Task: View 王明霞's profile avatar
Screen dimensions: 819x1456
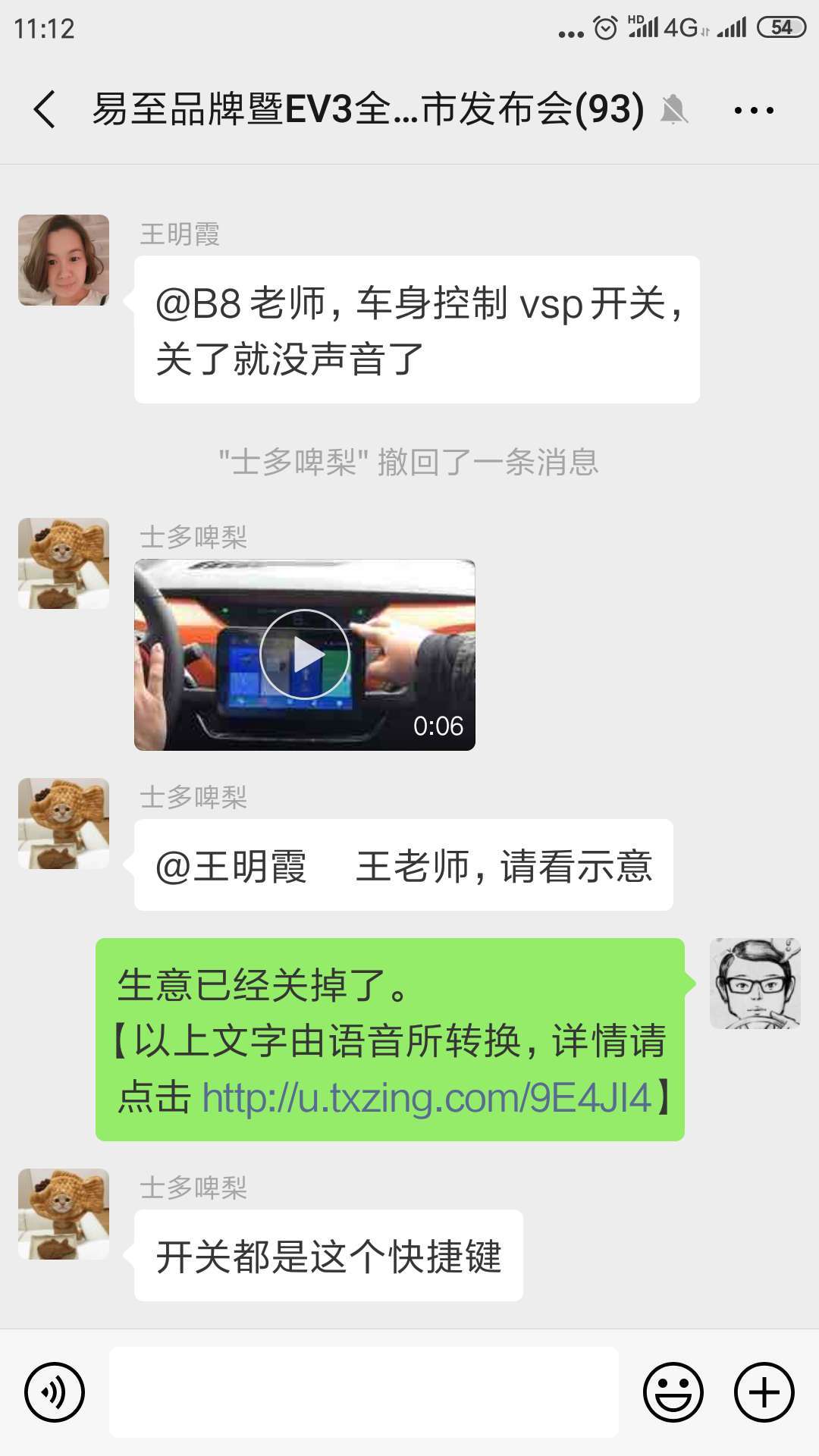Action: click(x=64, y=260)
